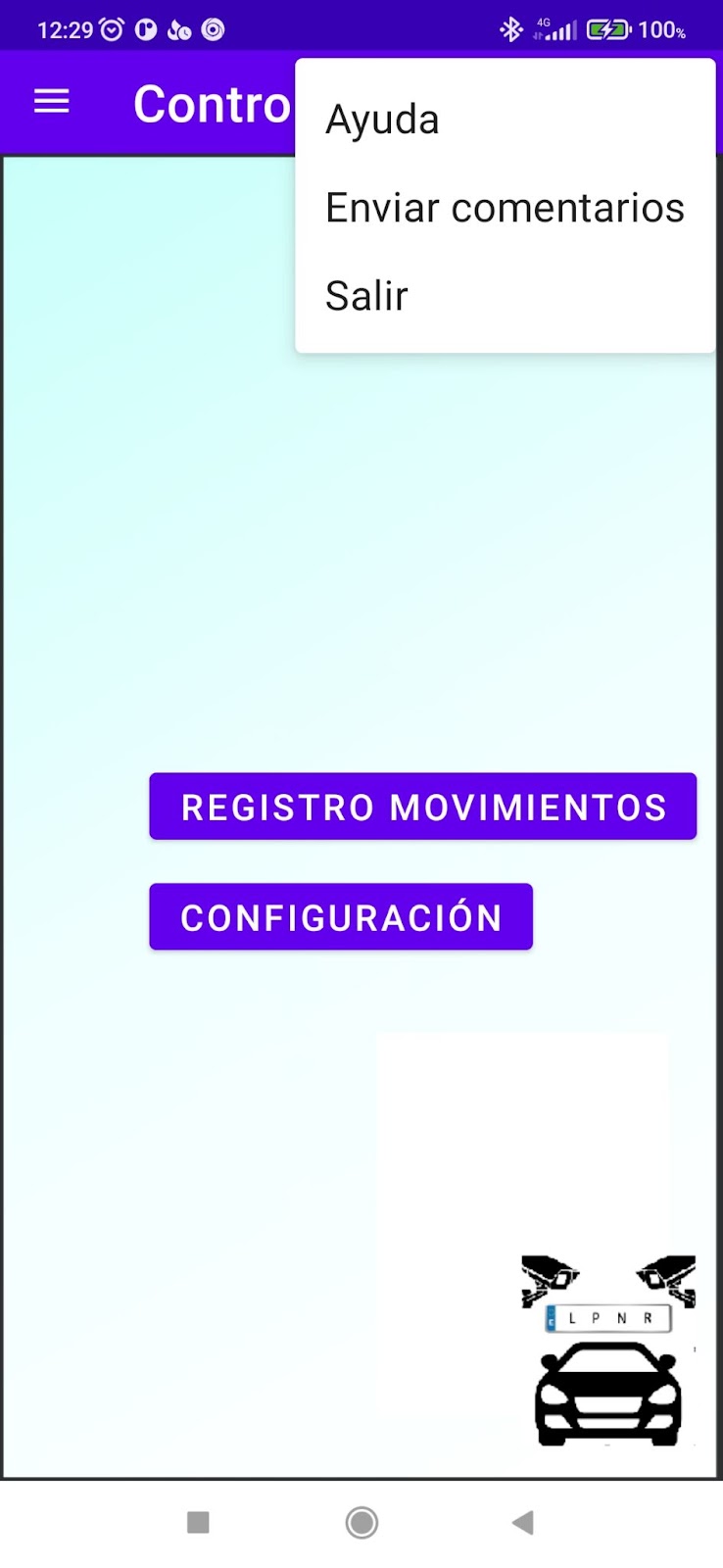This screenshot has height=1568, width=723.
Task: Open the Configuración screen
Action: point(341,917)
